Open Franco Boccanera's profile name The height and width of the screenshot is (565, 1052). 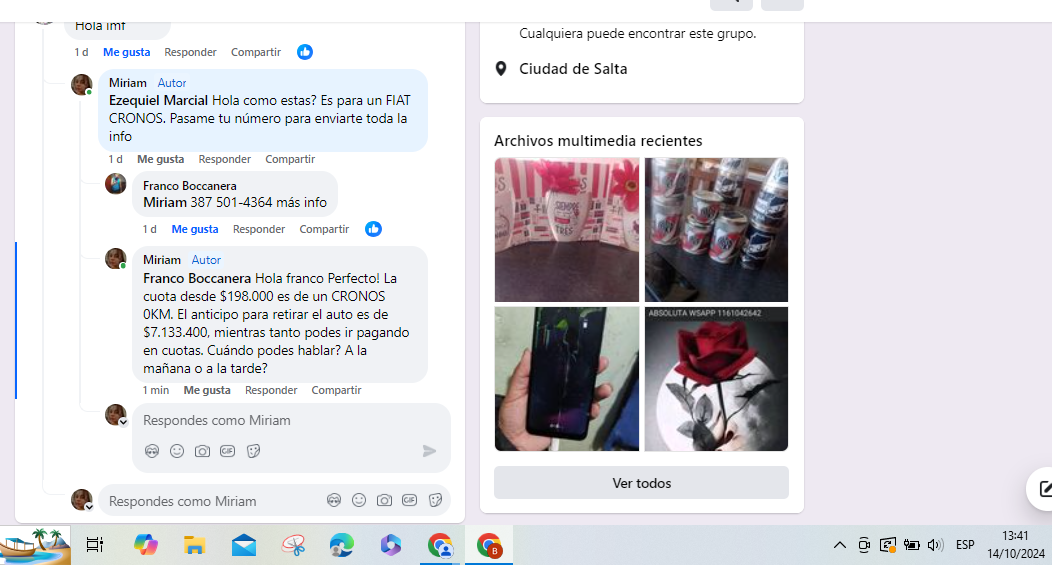(190, 186)
